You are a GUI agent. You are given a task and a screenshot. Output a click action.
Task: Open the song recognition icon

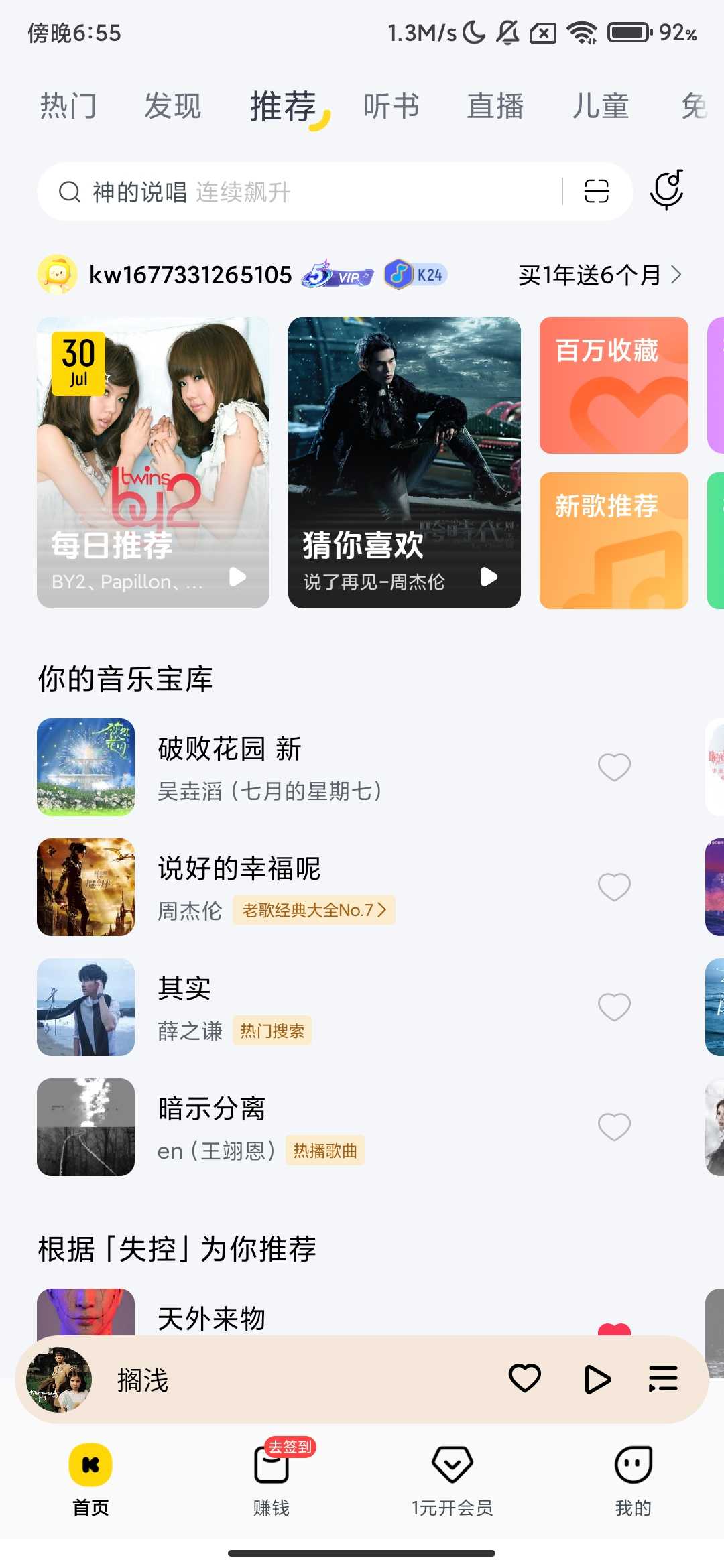(x=668, y=190)
